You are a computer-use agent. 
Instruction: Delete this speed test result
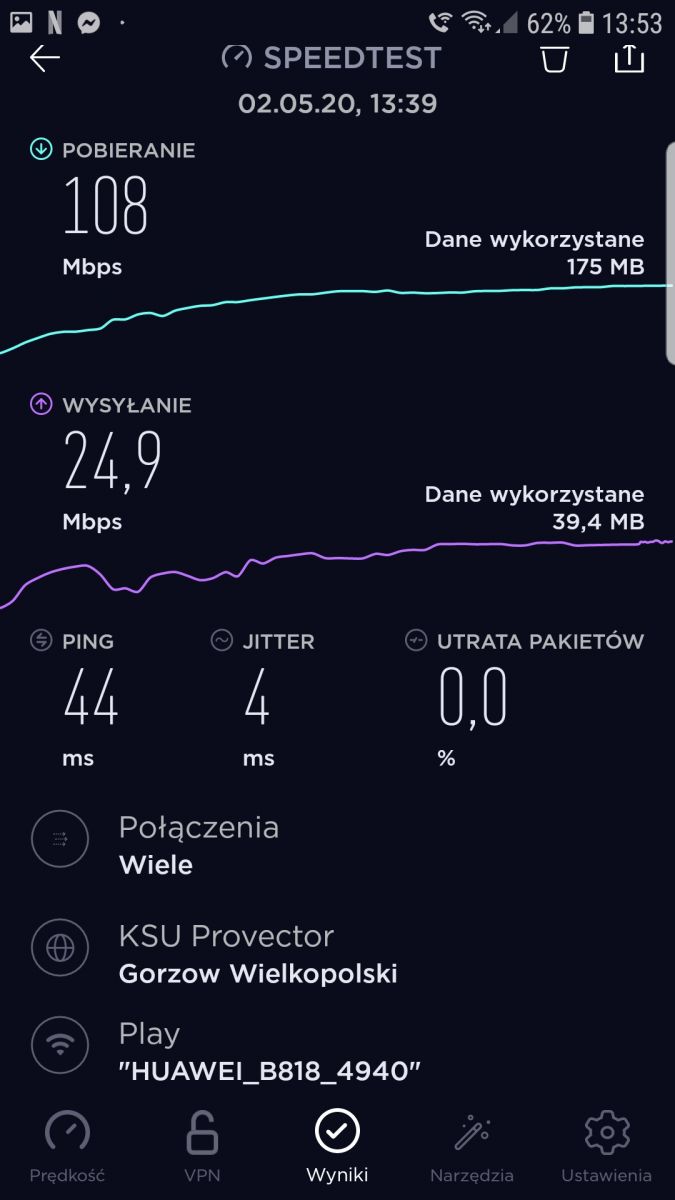click(554, 59)
